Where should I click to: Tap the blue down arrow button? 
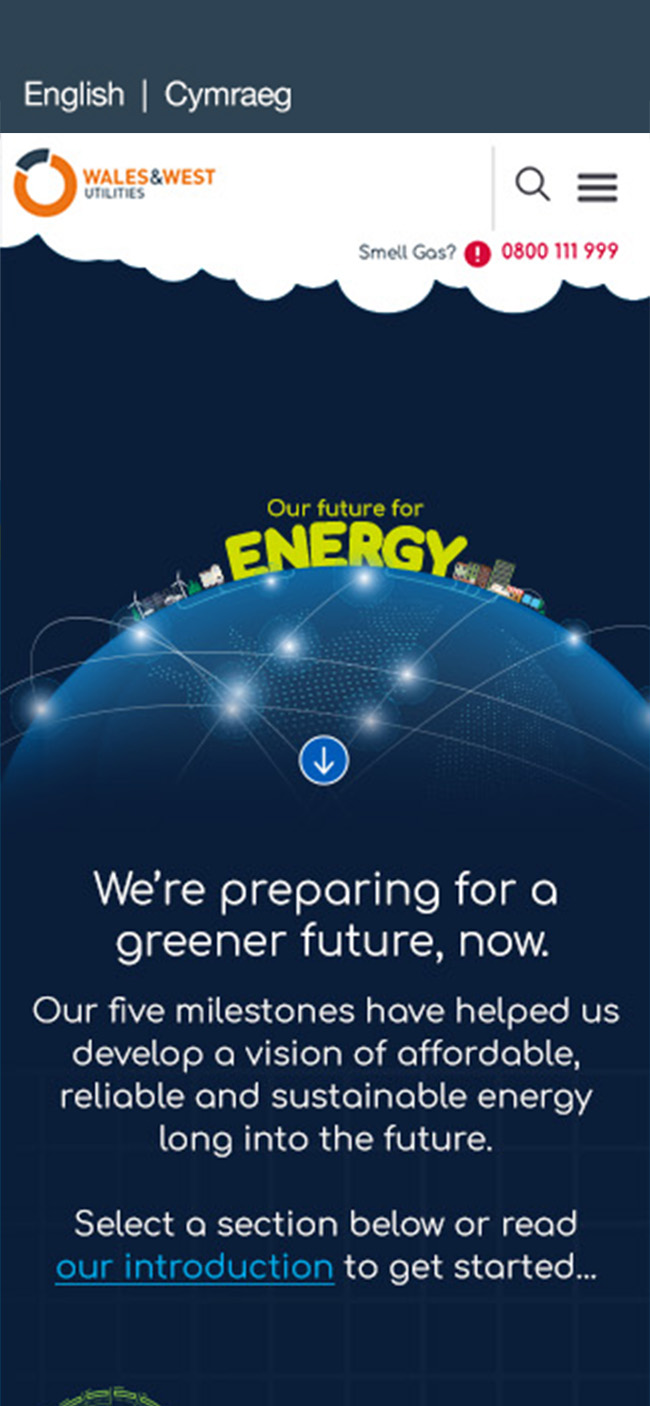(x=323, y=762)
